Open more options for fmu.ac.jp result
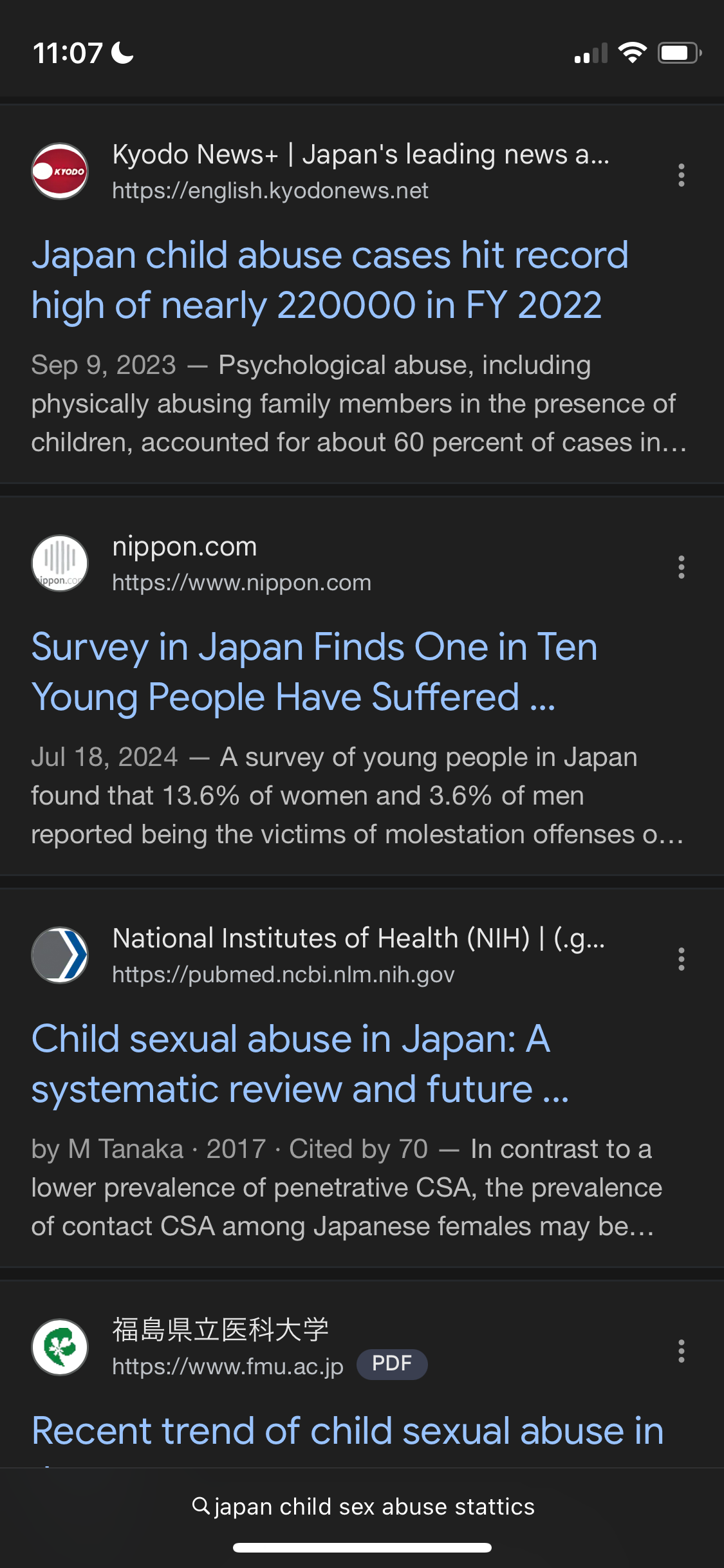 [x=681, y=1351]
